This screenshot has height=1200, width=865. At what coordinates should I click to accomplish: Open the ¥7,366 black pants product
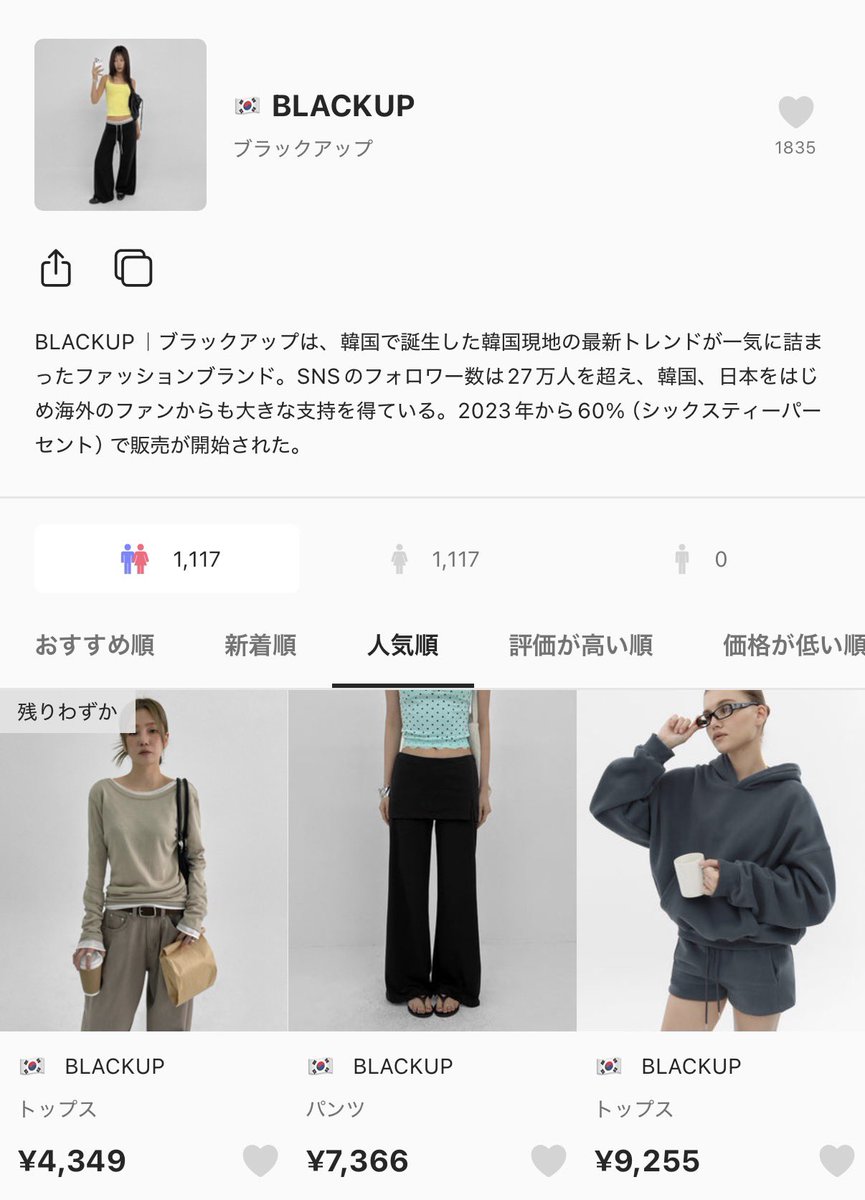click(432, 861)
